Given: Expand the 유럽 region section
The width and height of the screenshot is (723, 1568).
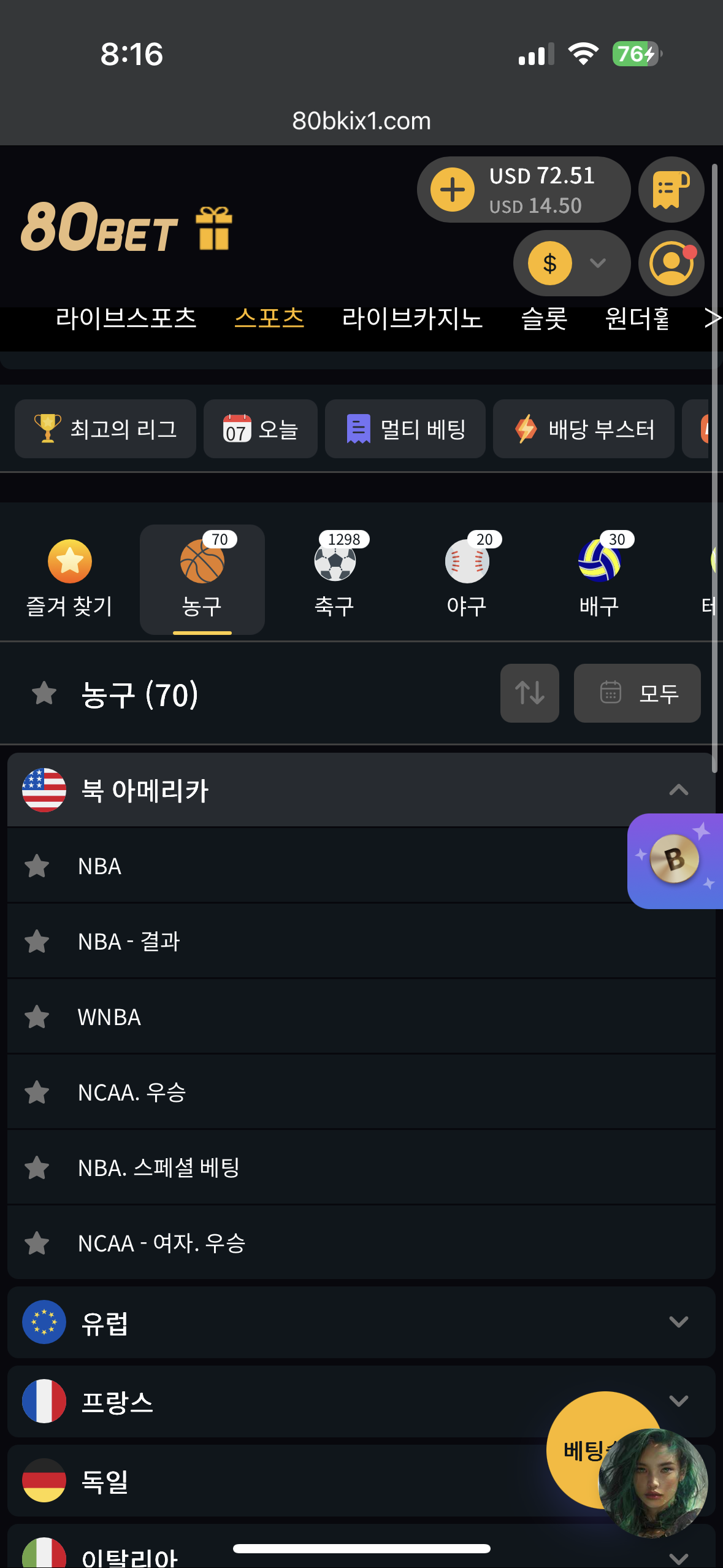Looking at the screenshot, I should tap(361, 1322).
